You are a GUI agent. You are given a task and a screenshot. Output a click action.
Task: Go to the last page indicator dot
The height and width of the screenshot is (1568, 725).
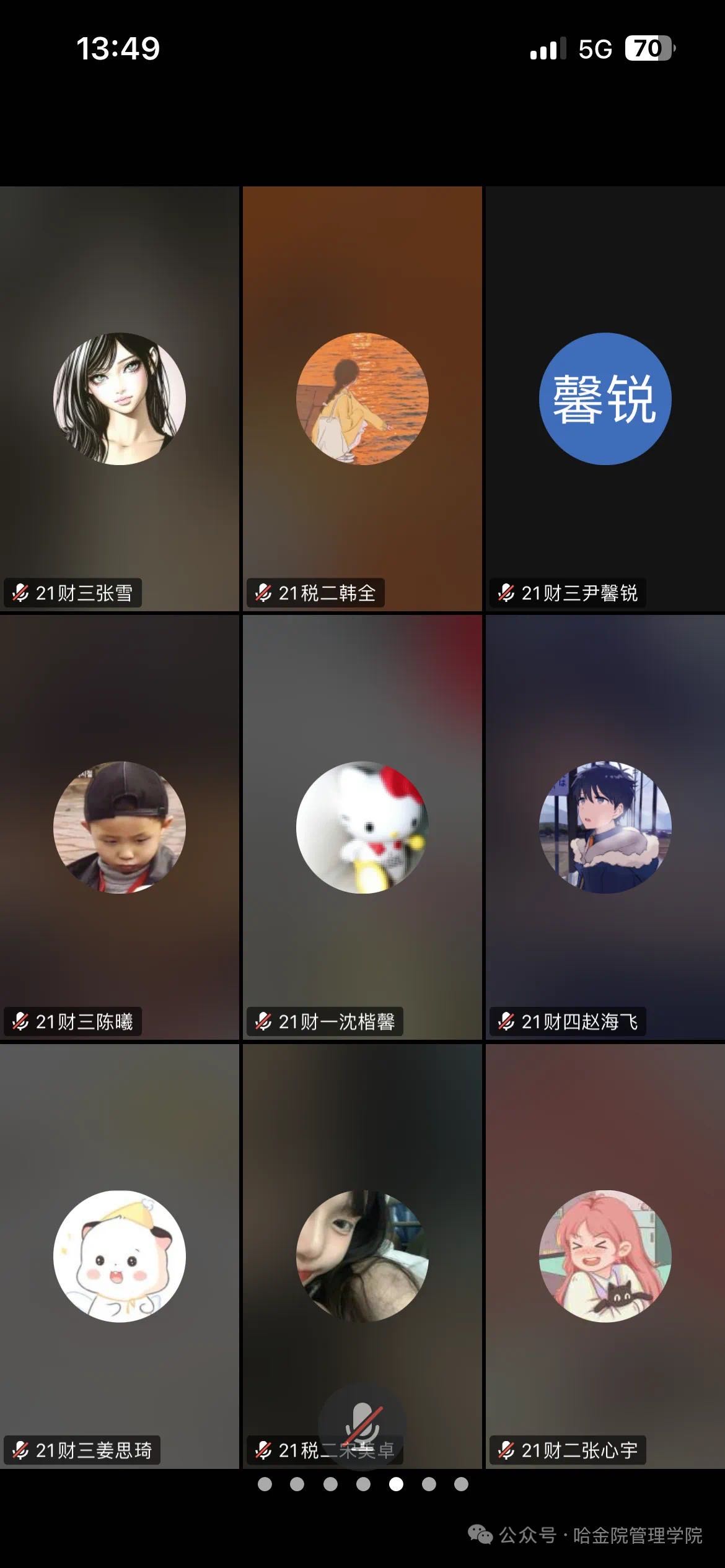[x=461, y=1484]
